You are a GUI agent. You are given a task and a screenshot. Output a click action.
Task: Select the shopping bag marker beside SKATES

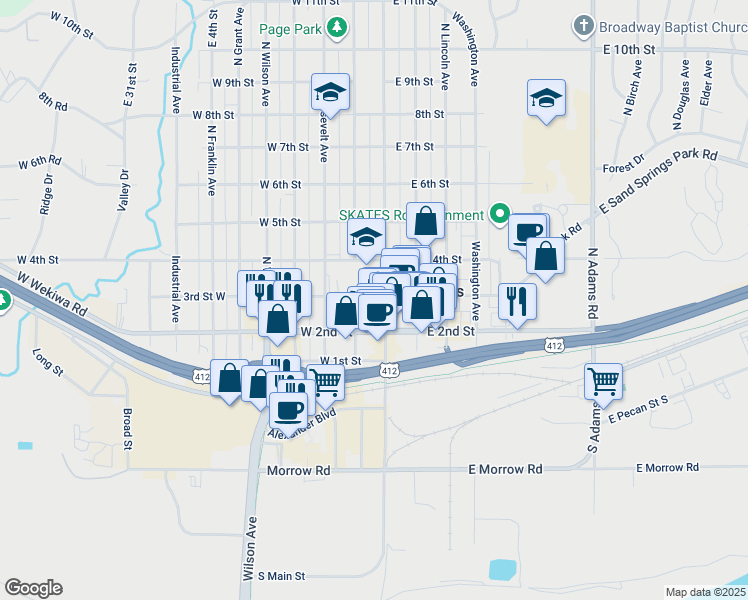click(425, 222)
